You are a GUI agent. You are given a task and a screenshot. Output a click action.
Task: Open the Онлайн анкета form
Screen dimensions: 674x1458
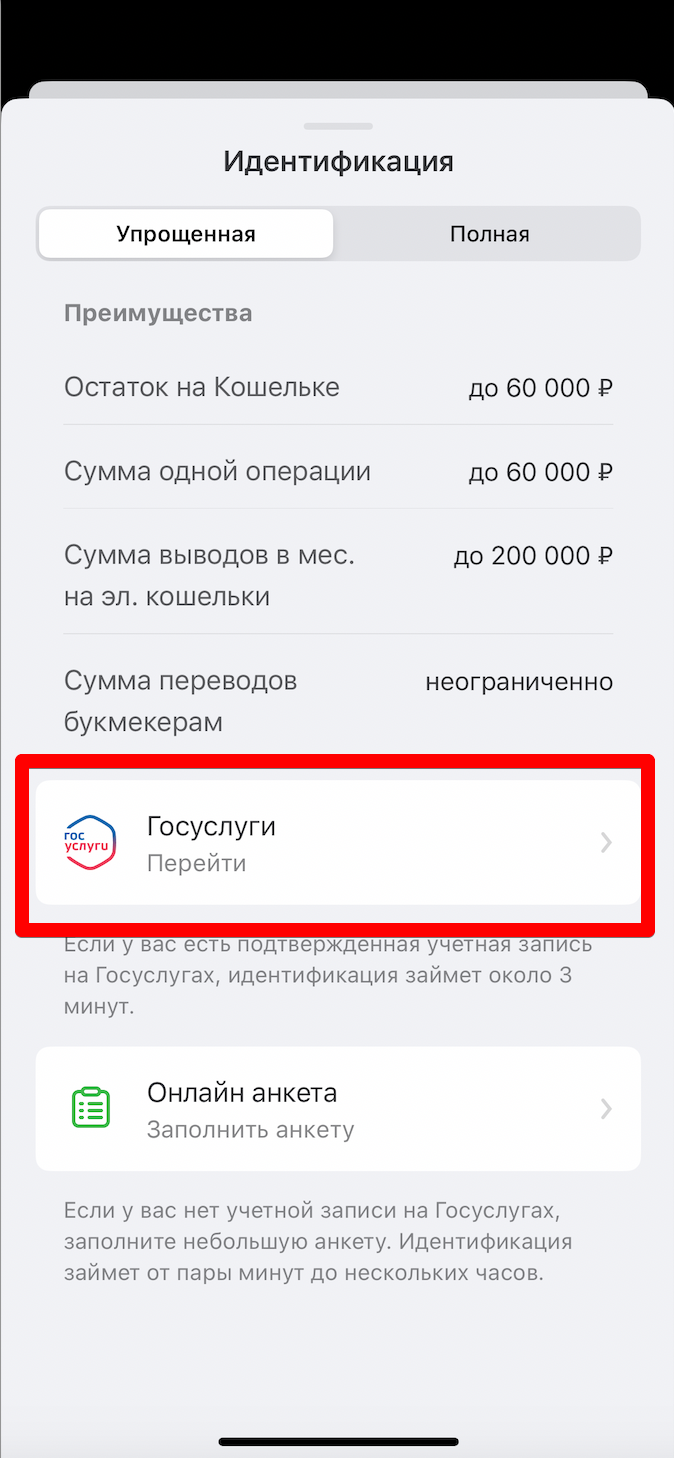click(338, 1109)
